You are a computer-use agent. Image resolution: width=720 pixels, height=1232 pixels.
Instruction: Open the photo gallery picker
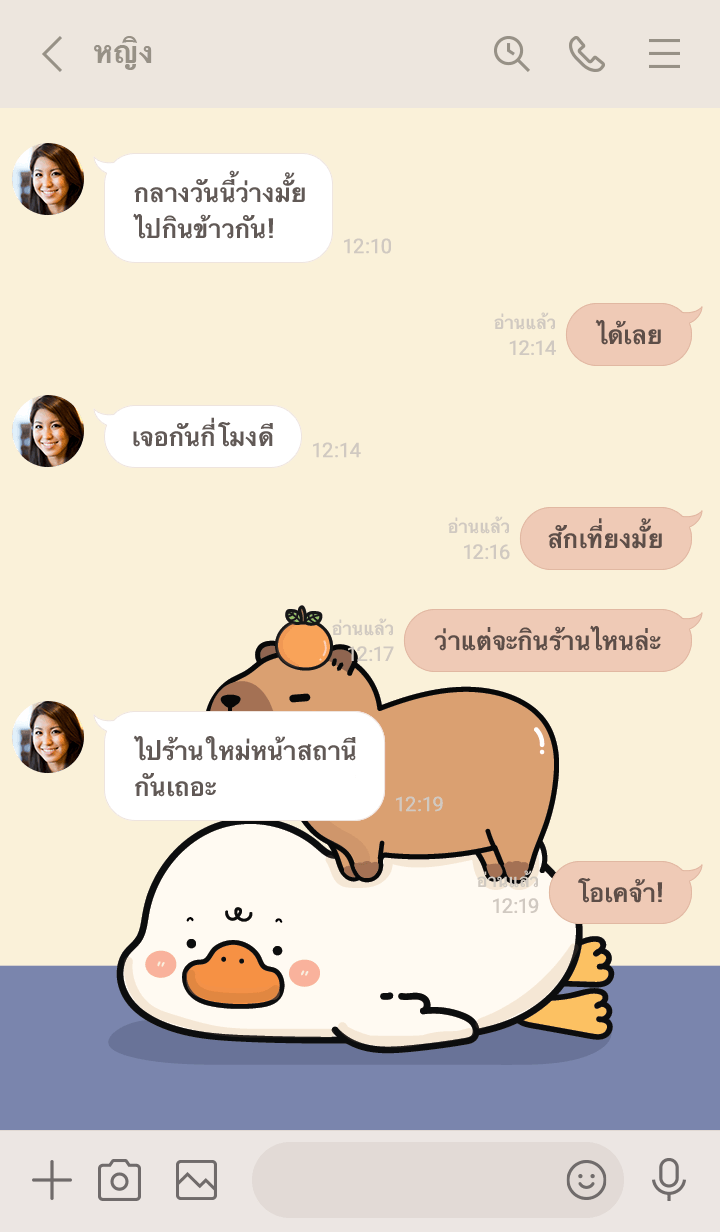click(x=196, y=1181)
